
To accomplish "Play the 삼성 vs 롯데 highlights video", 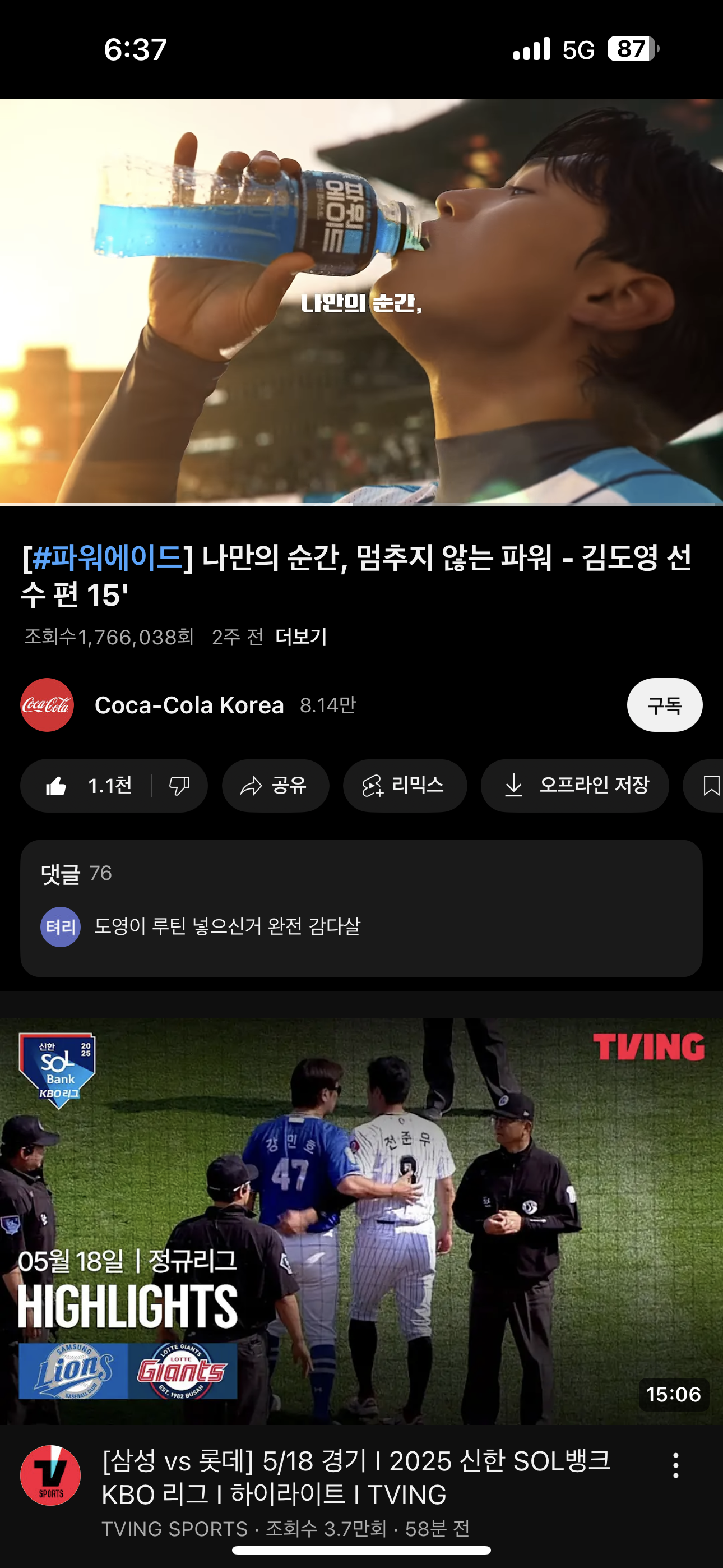I will [361, 1220].
